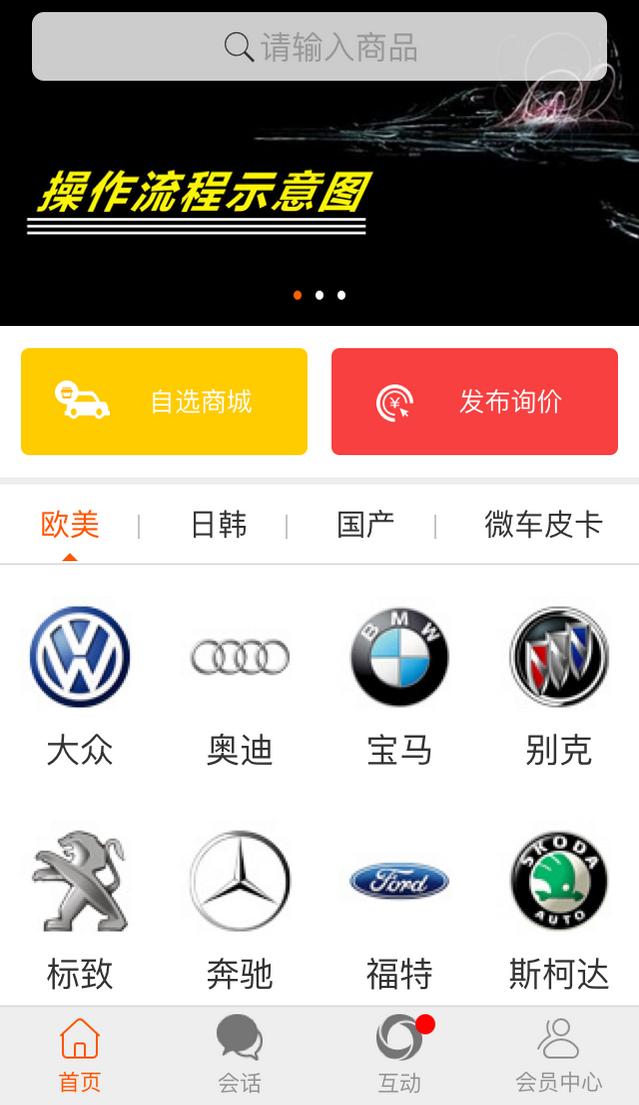Open 自选商城 mall
This screenshot has width=639, height=1105.
click(164, 402)
